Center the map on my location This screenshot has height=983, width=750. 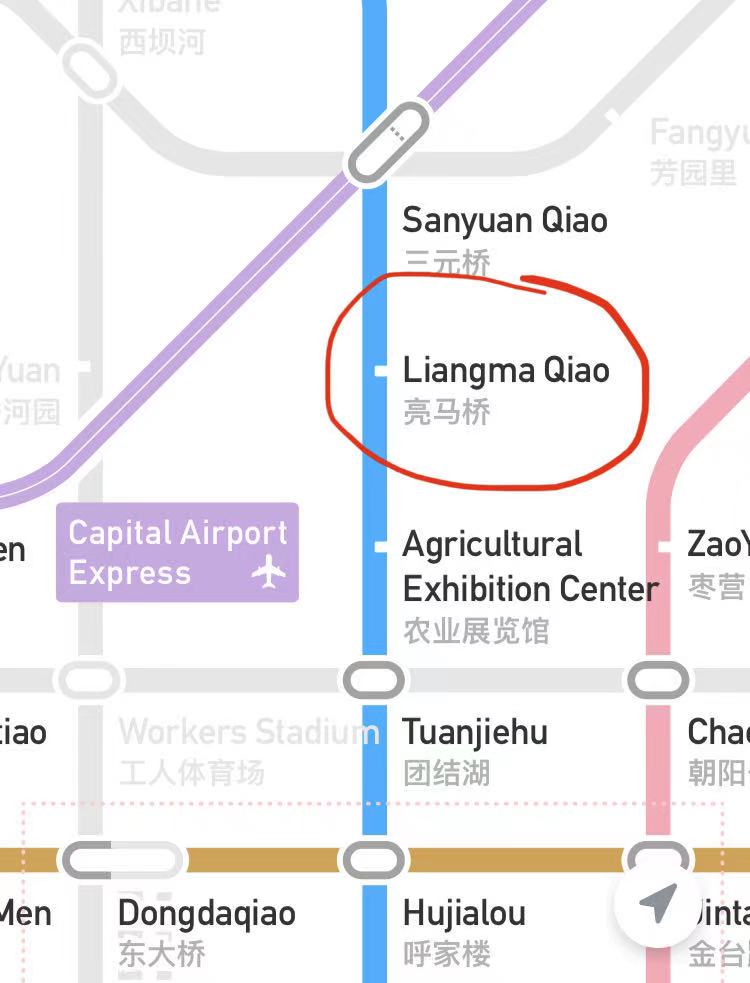pyautogui.click(x=657, y=903)
